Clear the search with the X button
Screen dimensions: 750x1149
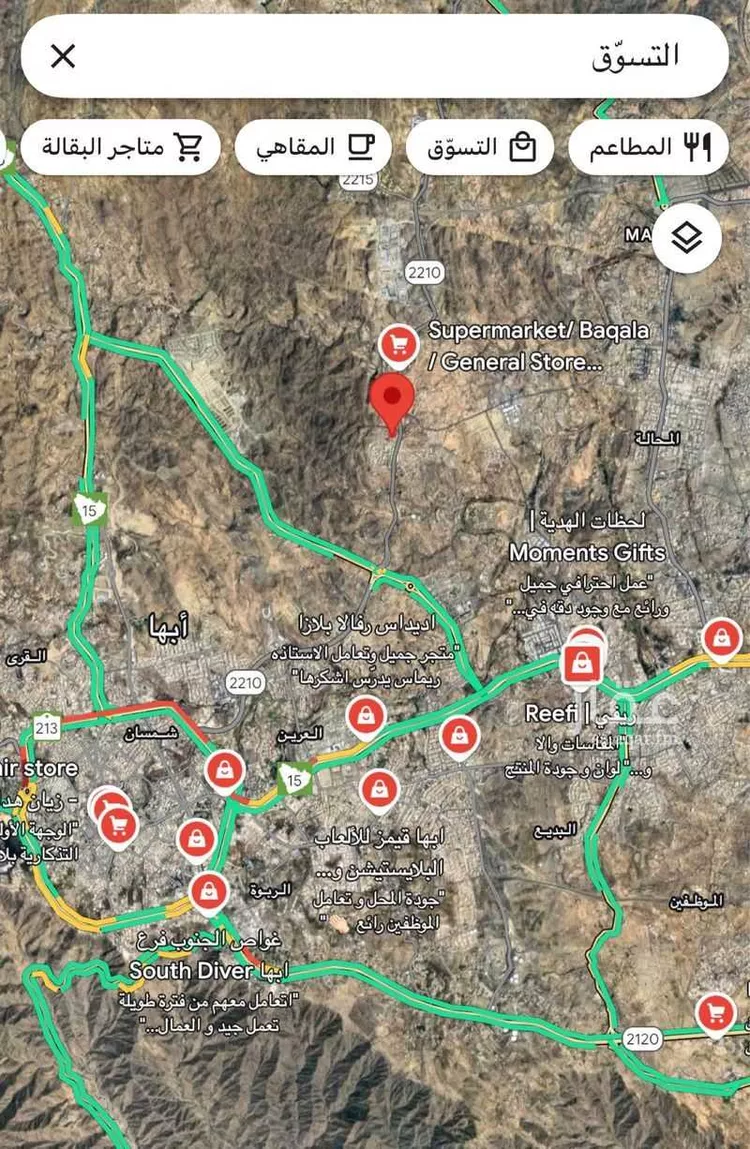tap(63, 56)
